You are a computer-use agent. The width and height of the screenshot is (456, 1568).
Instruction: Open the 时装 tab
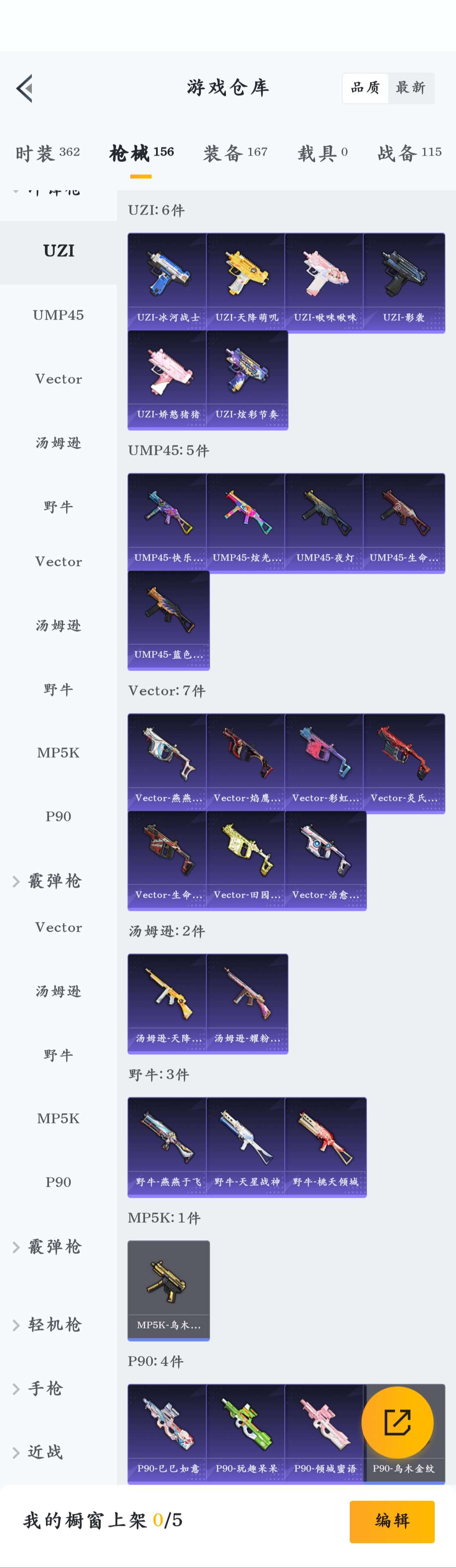47,153
